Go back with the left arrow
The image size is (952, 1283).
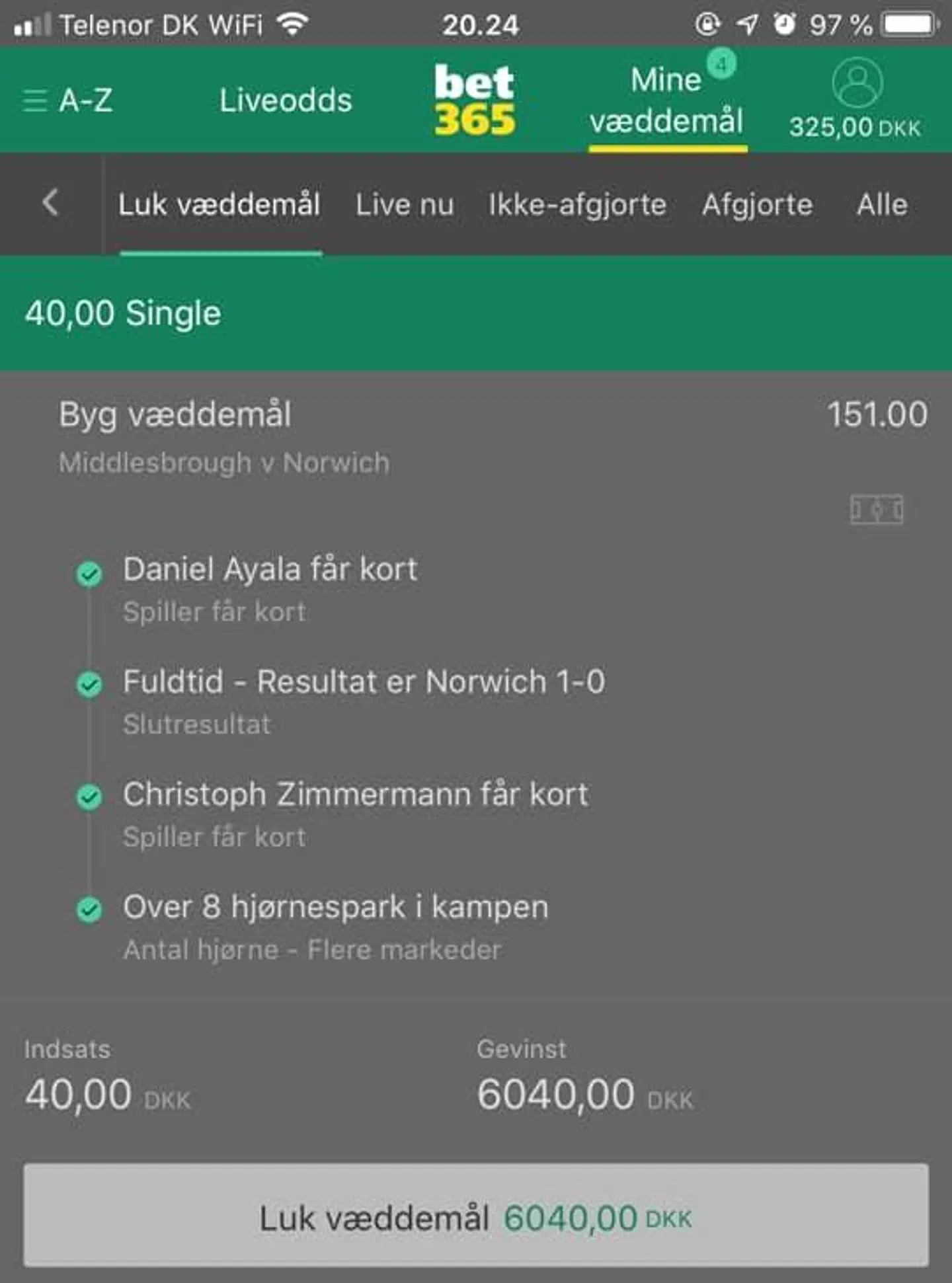pyautogui.click(x=50, y=203)
